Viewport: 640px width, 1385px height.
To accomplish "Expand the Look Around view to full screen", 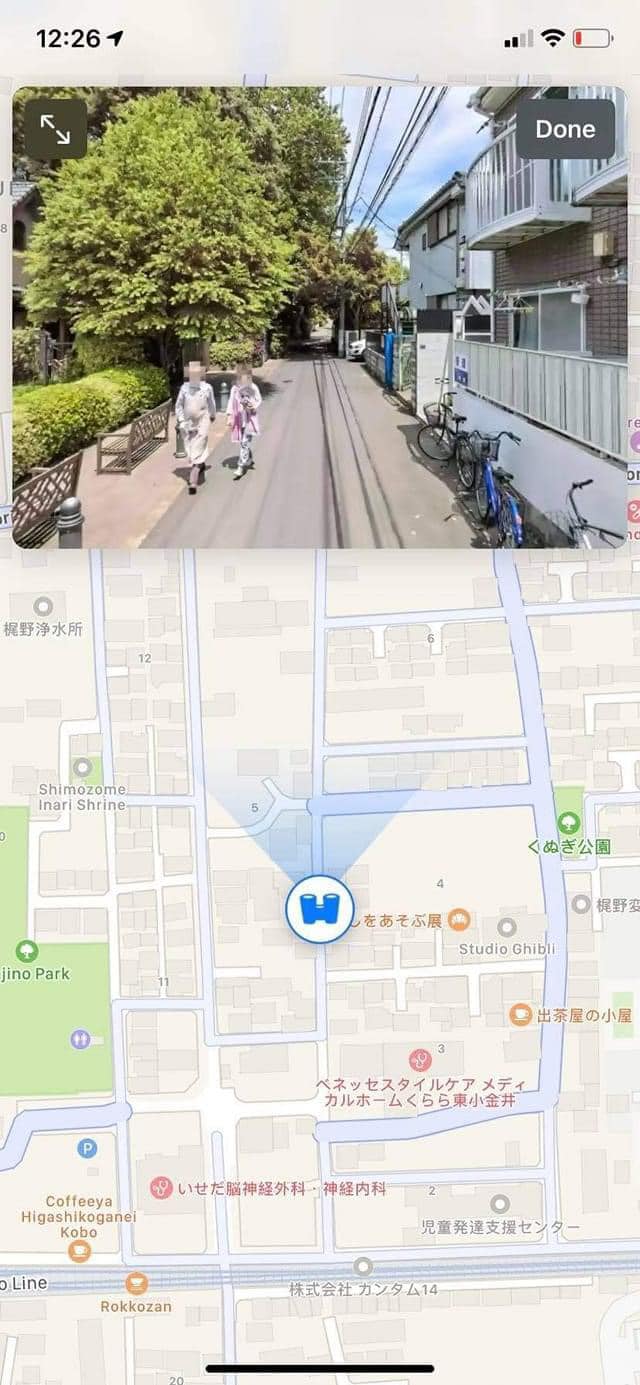I will point(55,129).
